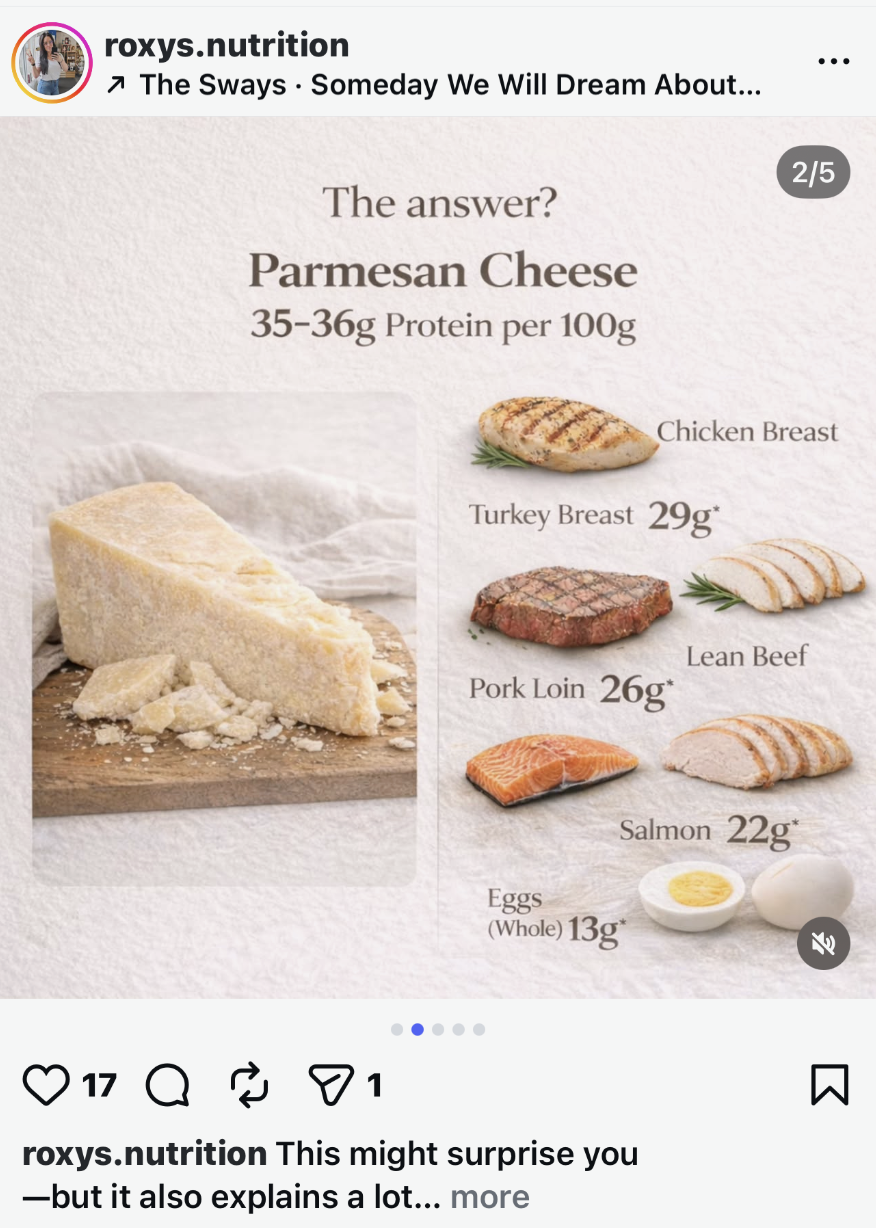The image size is (876, 1228).
Task: Expand the caption with more
Action: click(489, 1196)
